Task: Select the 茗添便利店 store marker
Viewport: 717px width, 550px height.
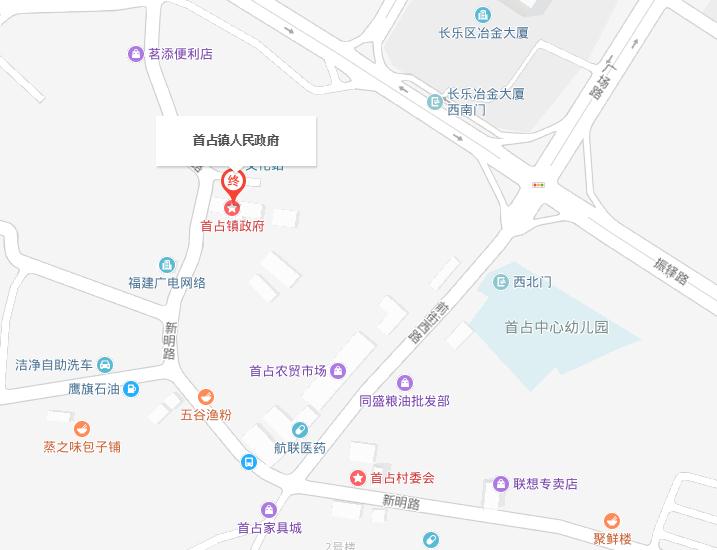Action: pos(136,54)
